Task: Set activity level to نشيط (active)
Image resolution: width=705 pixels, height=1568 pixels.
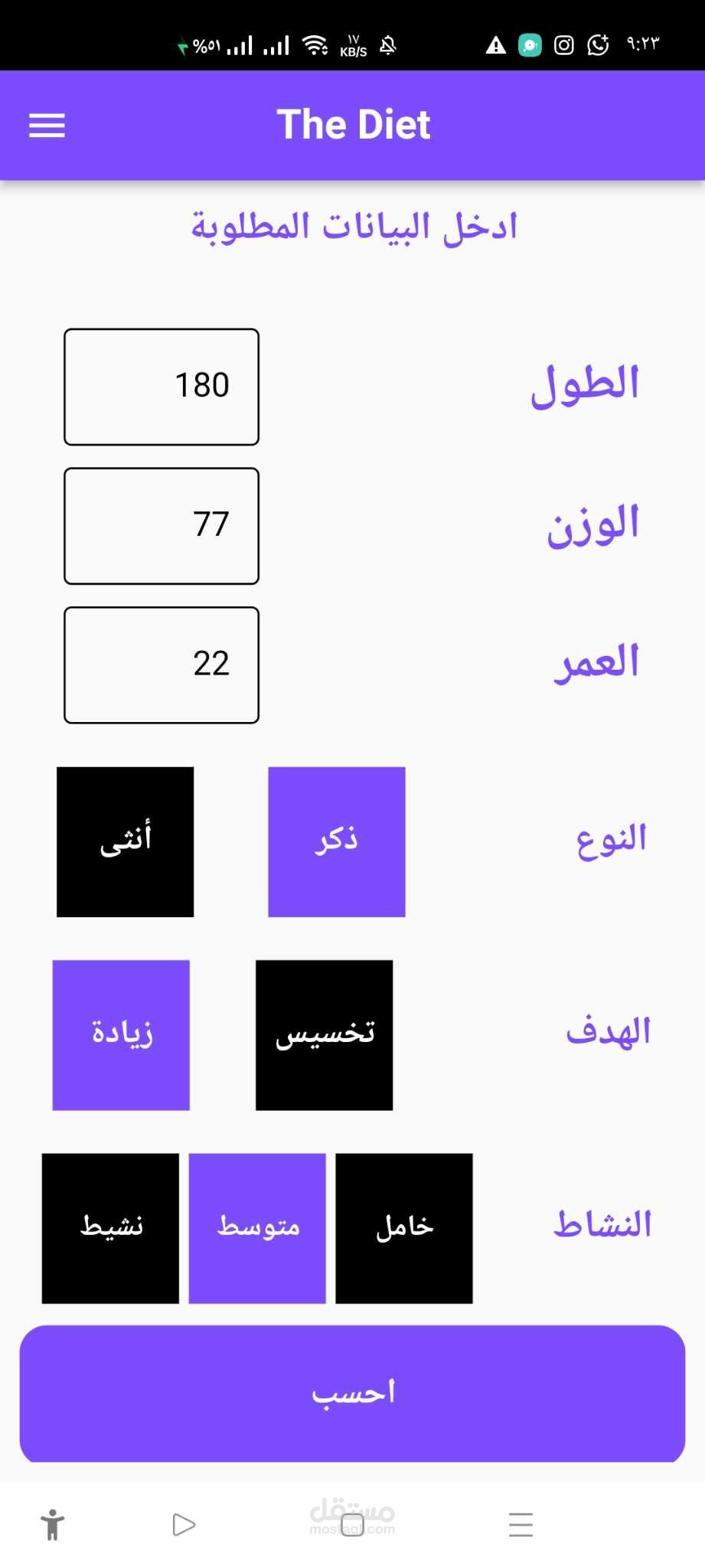Action: [110, 1228]
